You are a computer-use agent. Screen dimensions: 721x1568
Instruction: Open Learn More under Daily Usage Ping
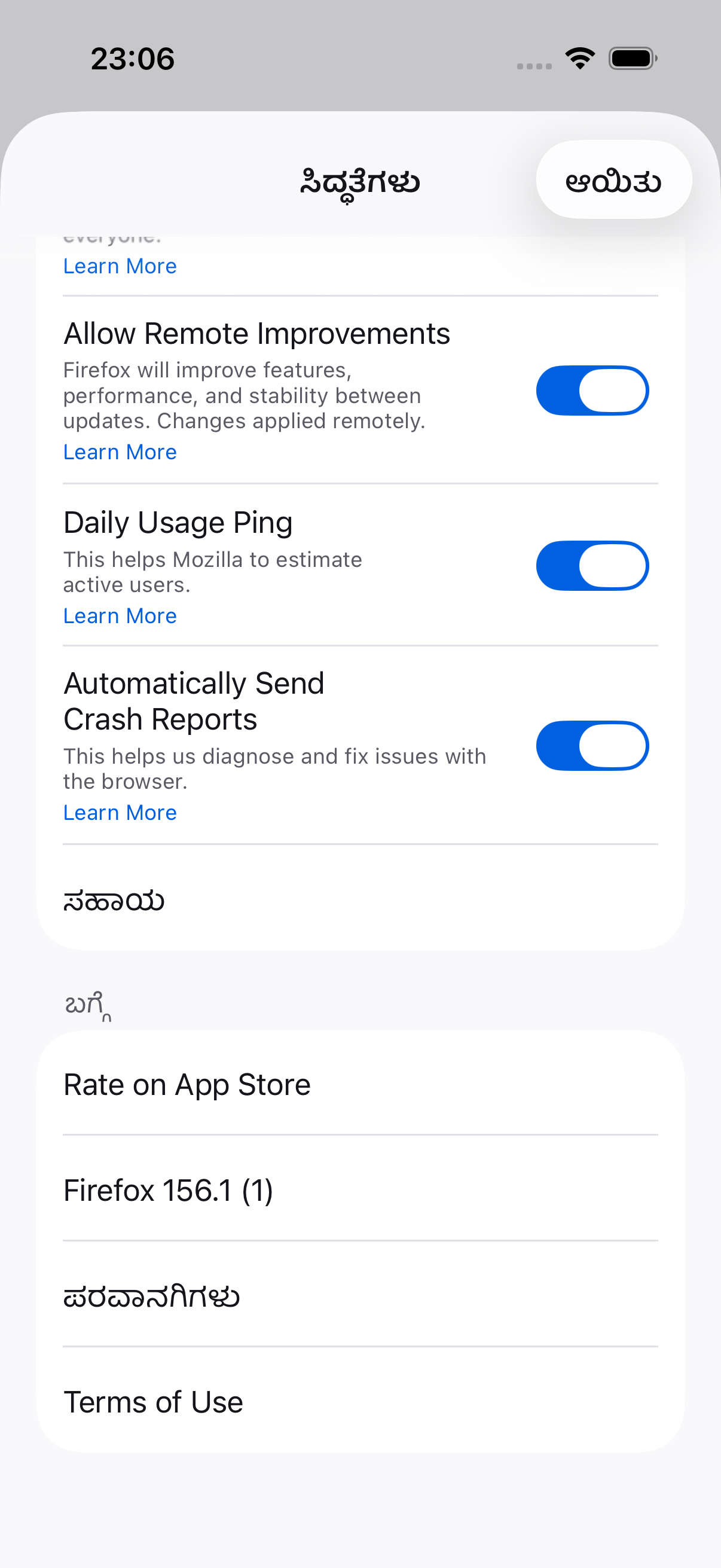click(120, 616)
